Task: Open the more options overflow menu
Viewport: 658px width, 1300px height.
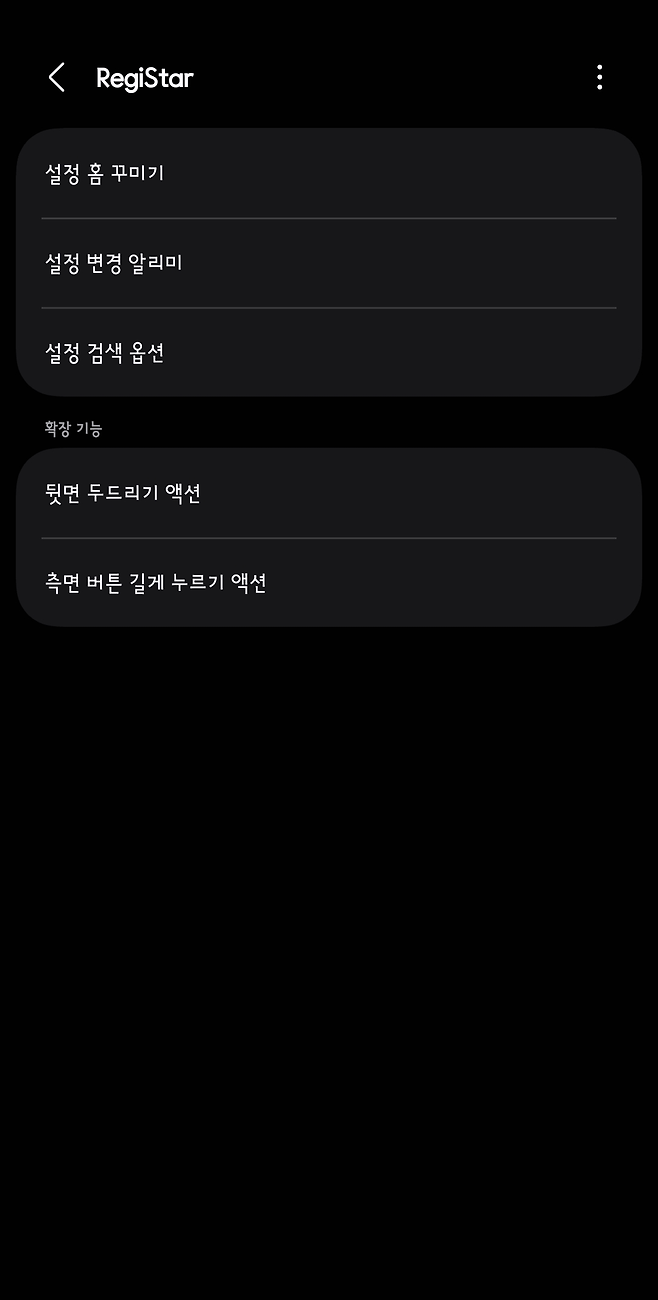Action: 599,78
